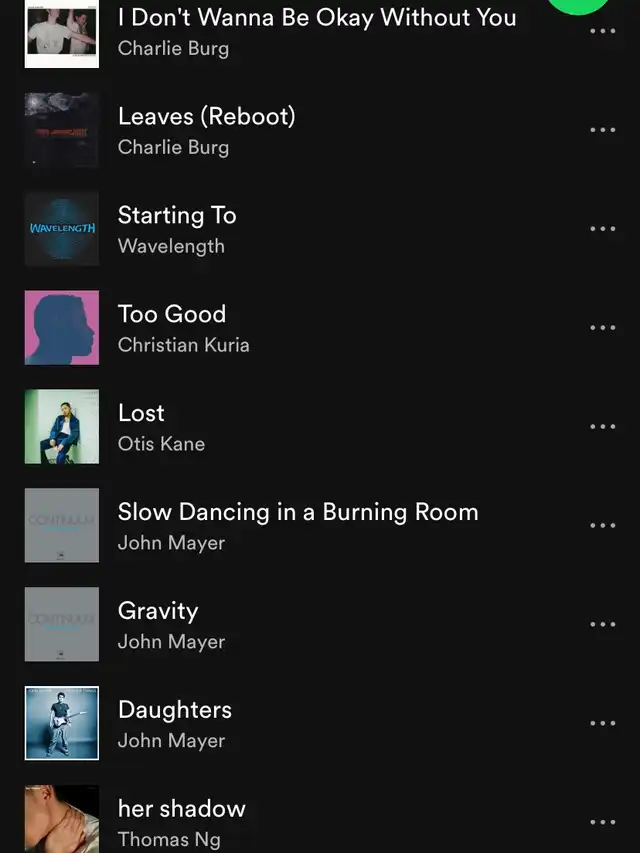Open more options for Starting To
This screenshot has height=853, width=640.
point(603,229)
